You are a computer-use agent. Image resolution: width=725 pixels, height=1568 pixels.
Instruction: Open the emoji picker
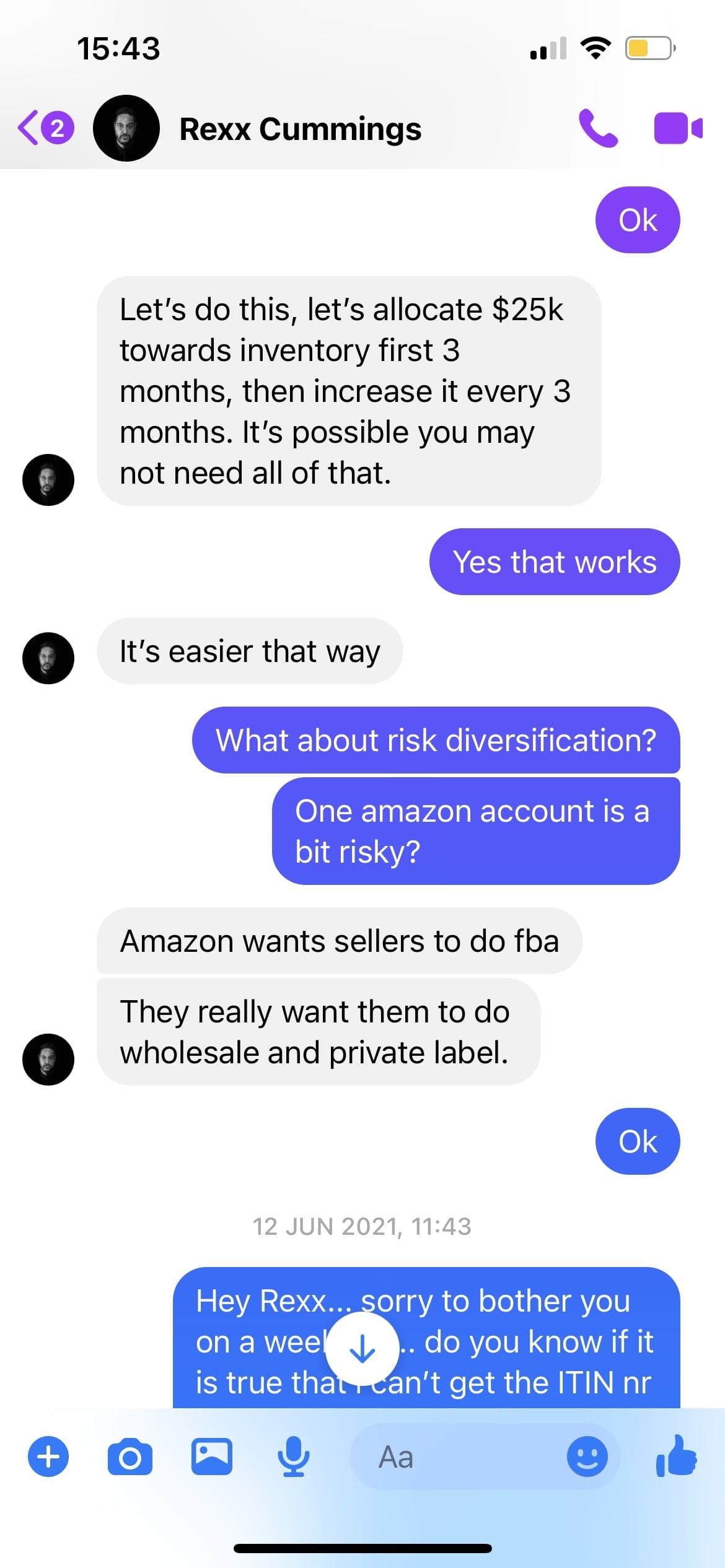pyautogui.click(x=587, y=1457)
